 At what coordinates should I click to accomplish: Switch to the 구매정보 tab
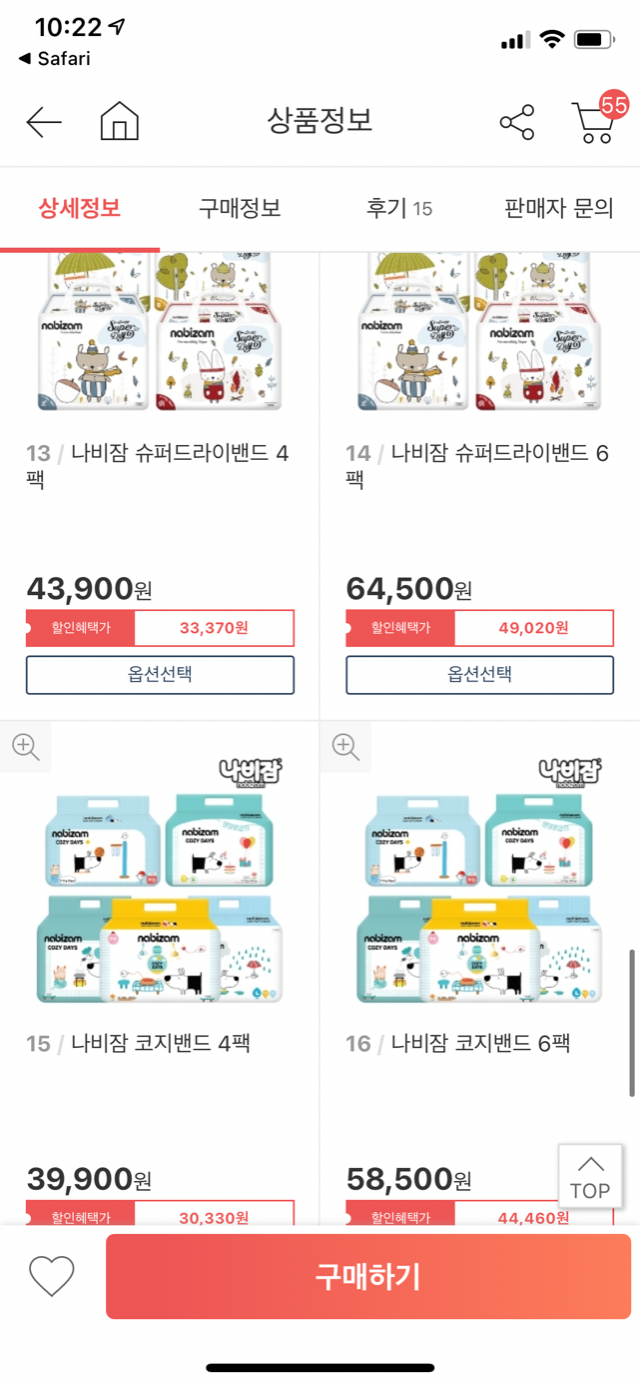point(239,208)
